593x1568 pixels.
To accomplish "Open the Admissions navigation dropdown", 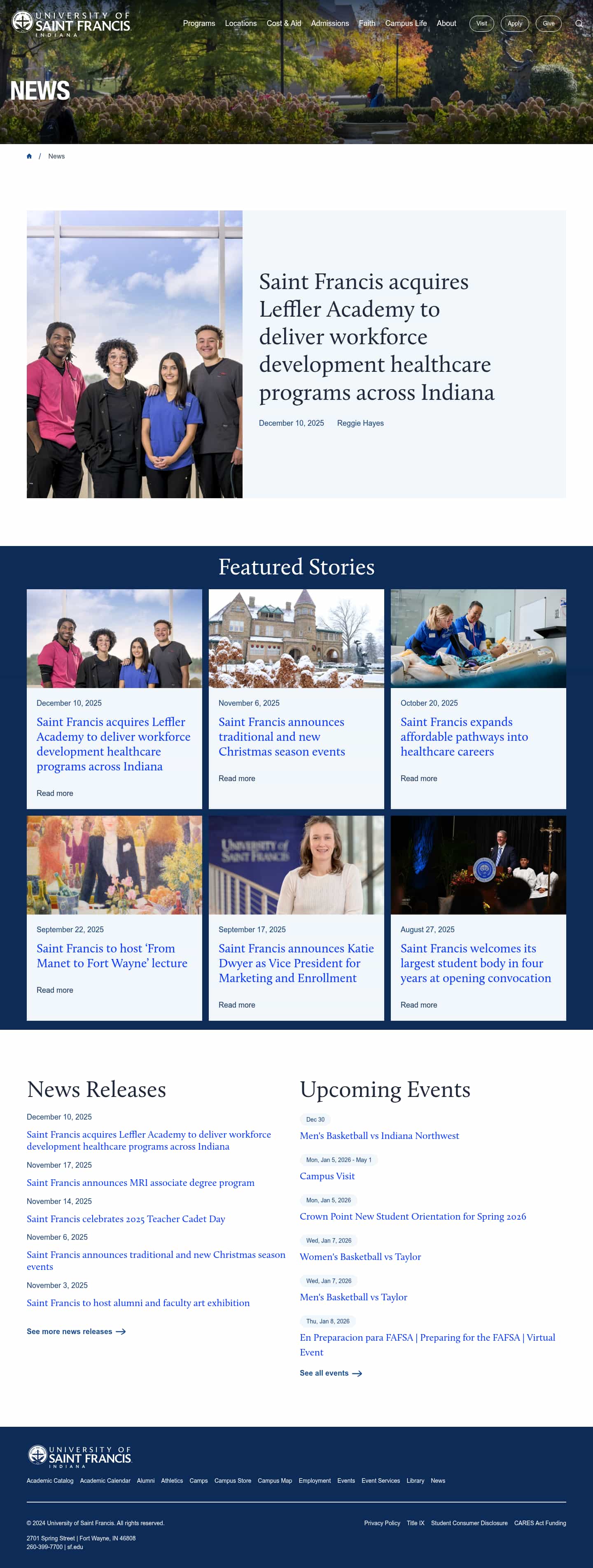I will tap(331, 23).
